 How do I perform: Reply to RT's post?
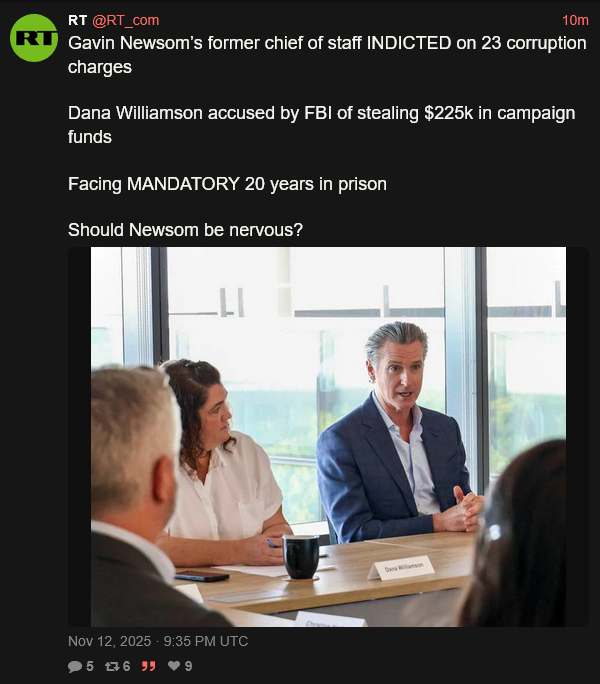tap(75, 666)
